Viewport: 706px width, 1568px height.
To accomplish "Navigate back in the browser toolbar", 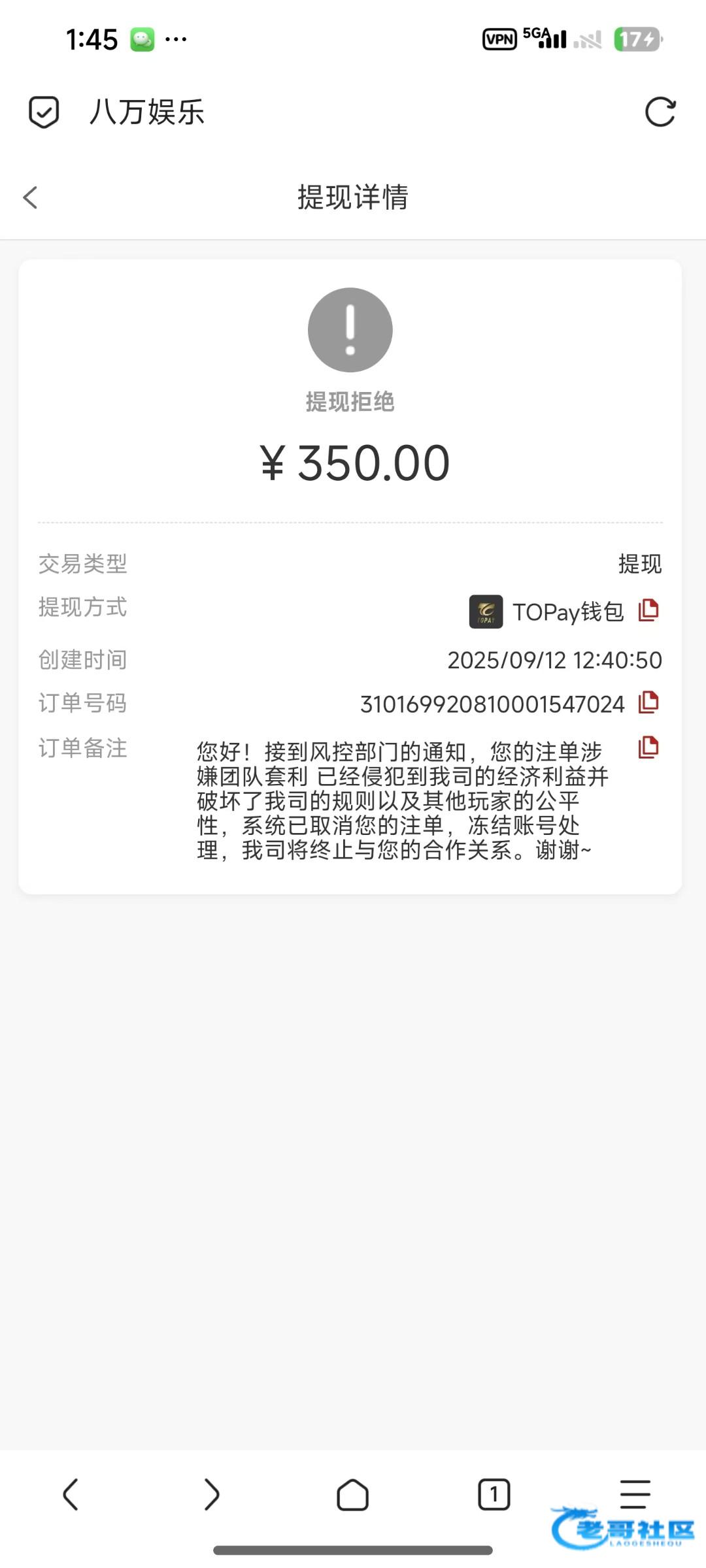I will pyautogui.click(x=71, y=1494).
